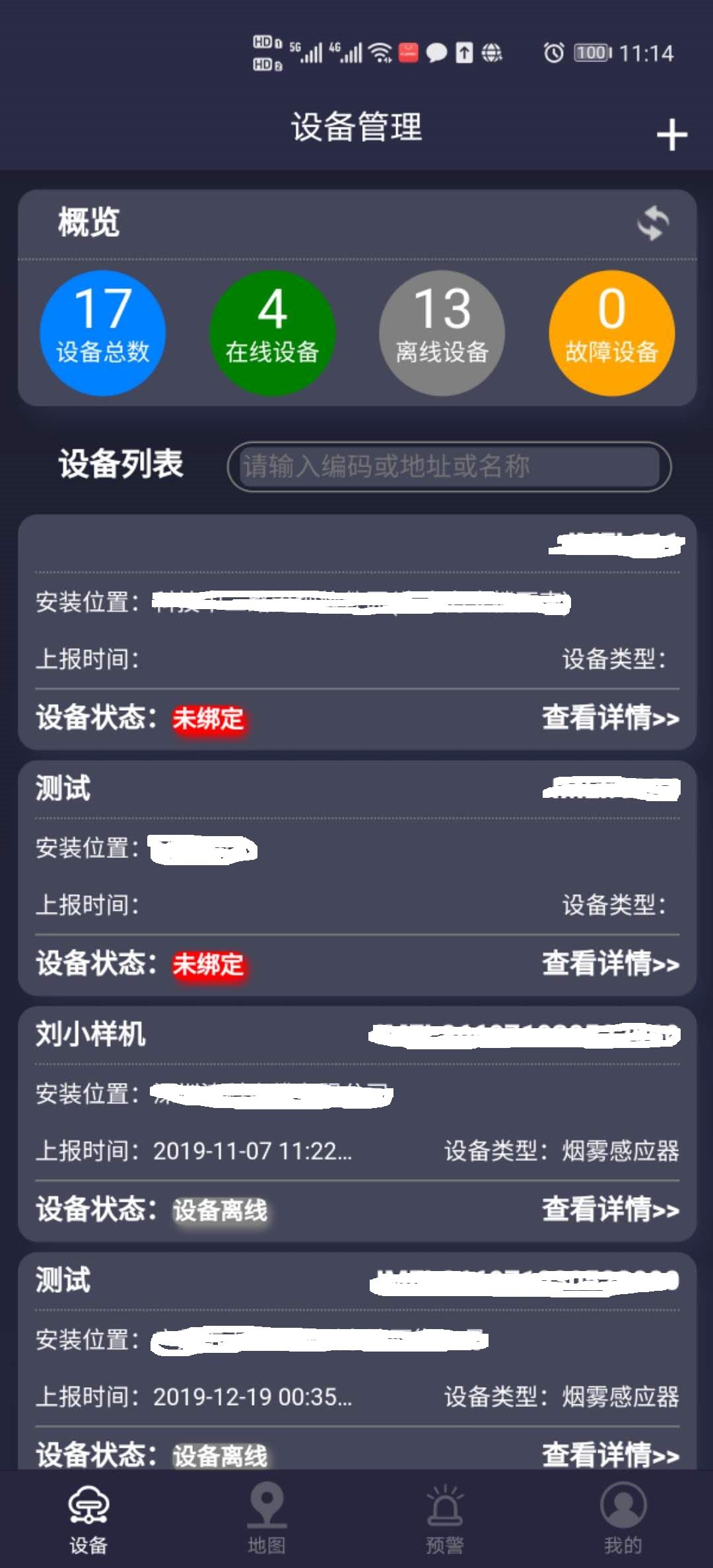Show the 故障设备 faulty devices
Viewport: 713px width, 1568px height.
611,333
